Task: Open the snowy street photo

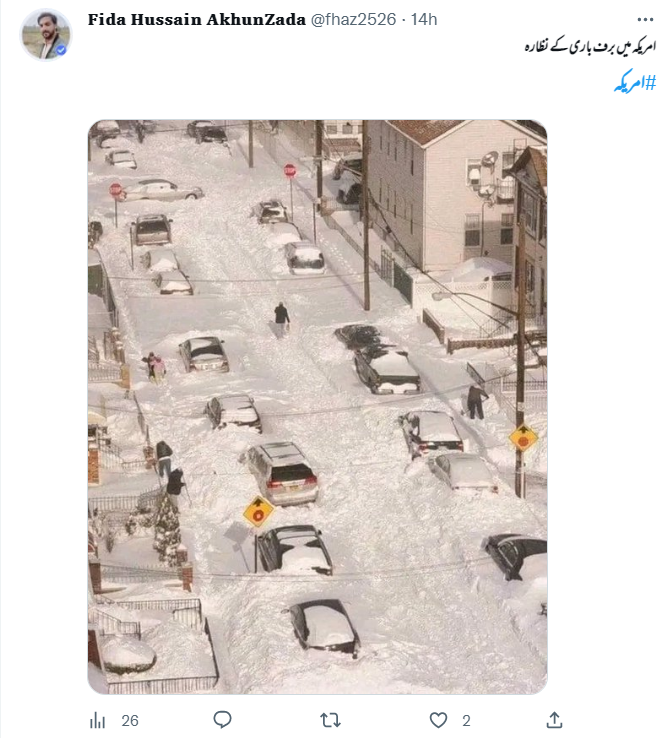Action: [x=317, y=407]
